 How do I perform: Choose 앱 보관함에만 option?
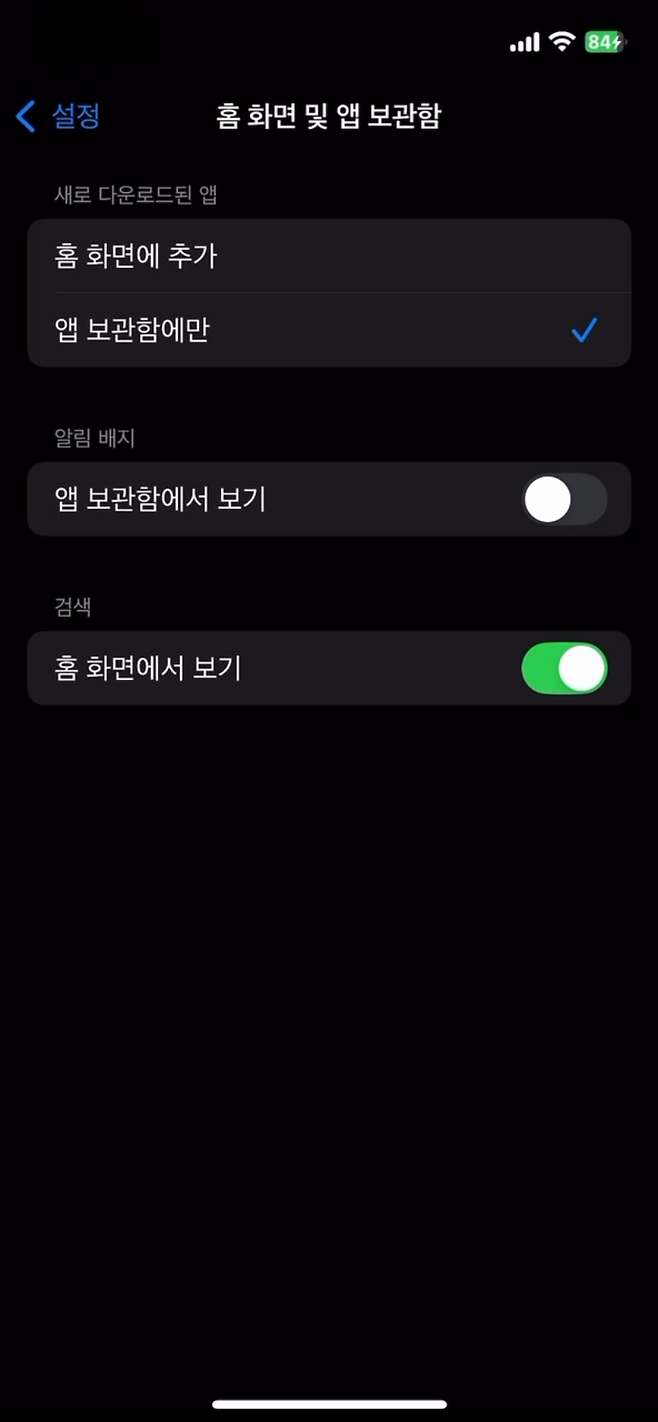point(328,330)
